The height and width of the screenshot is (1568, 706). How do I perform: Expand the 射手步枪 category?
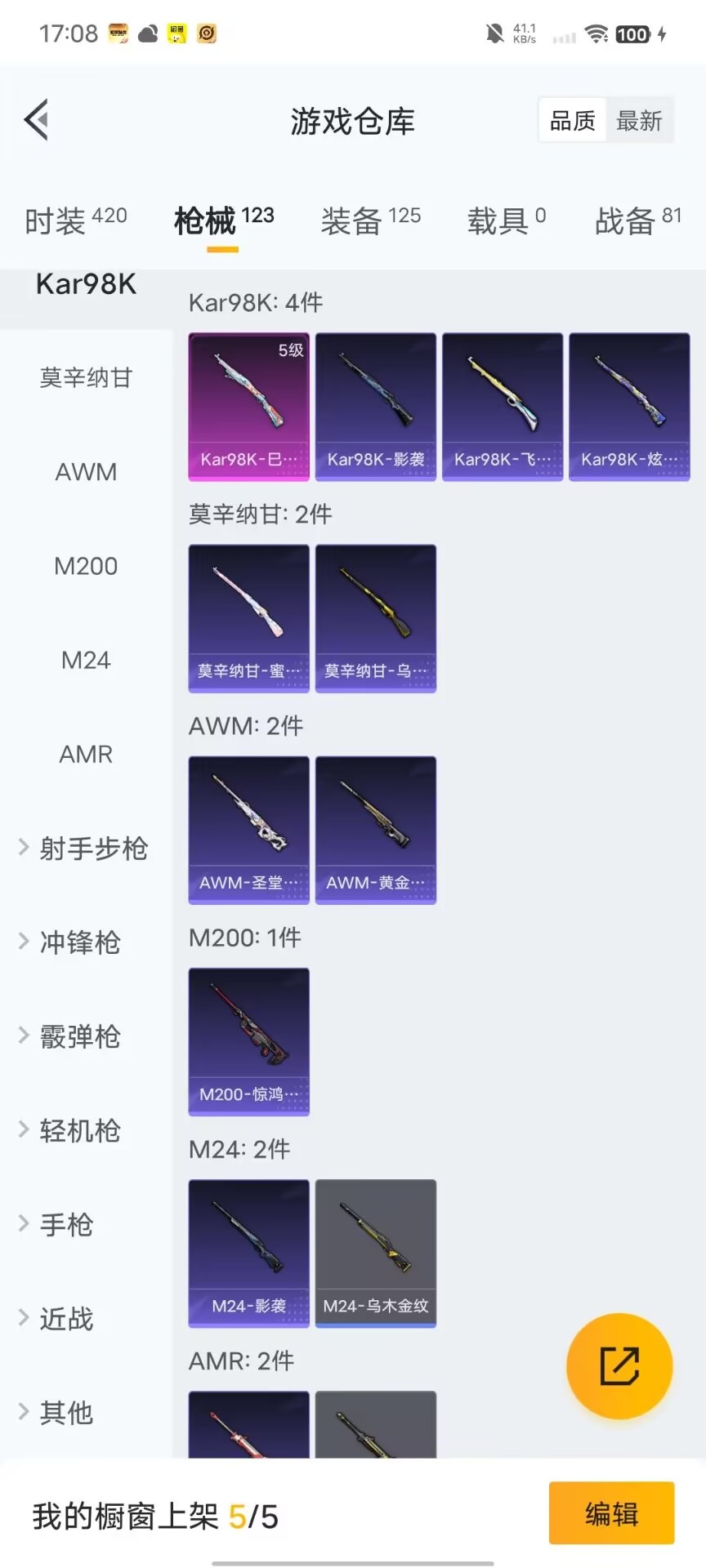[83, 849]
